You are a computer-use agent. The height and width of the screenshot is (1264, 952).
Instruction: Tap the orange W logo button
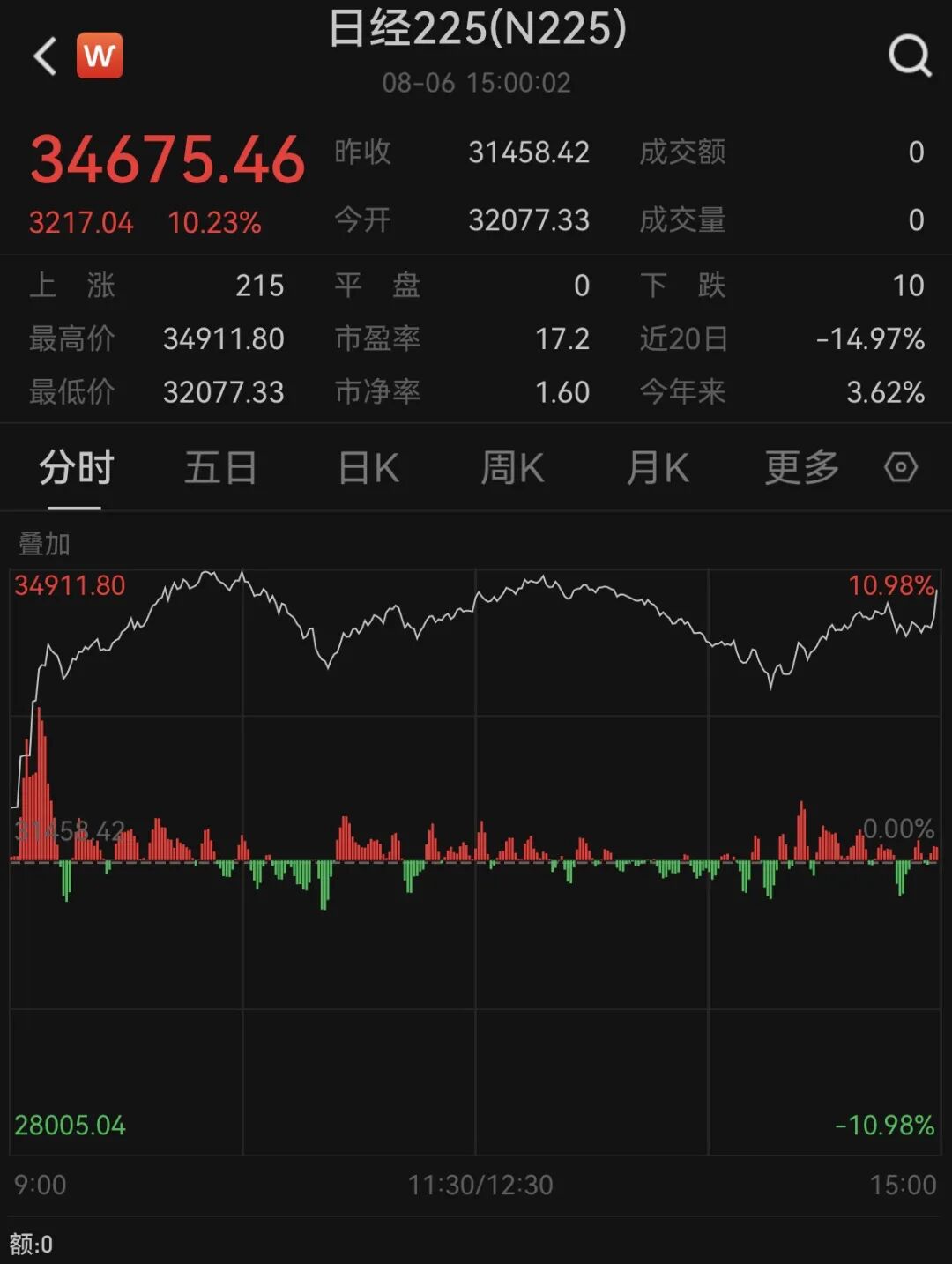pos(100,56)
